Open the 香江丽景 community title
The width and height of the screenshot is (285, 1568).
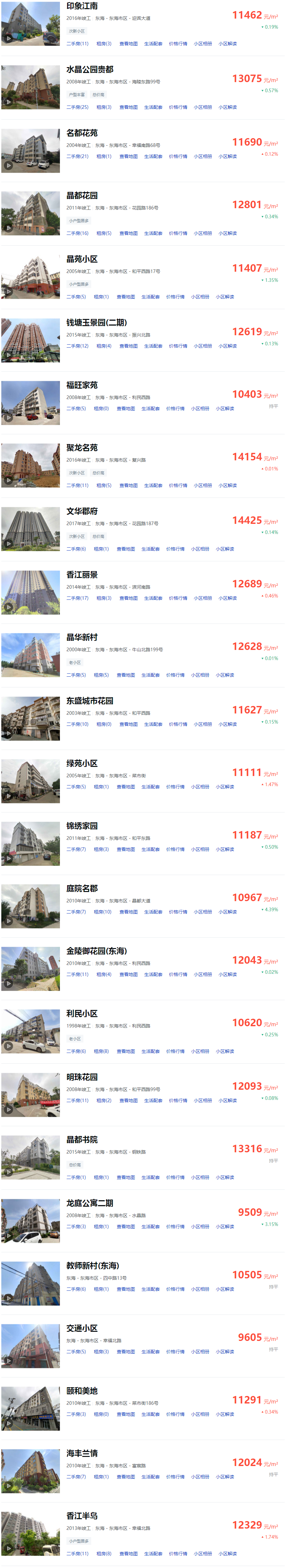(82, 575)
